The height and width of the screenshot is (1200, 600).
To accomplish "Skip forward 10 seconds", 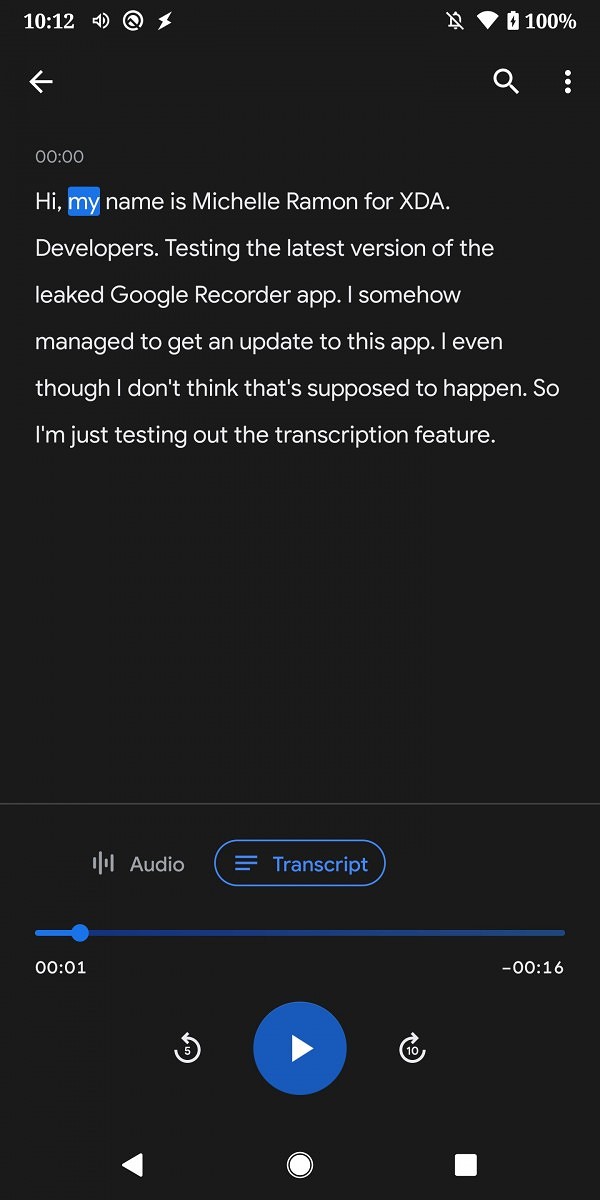I will click(x=412, y=1048).
